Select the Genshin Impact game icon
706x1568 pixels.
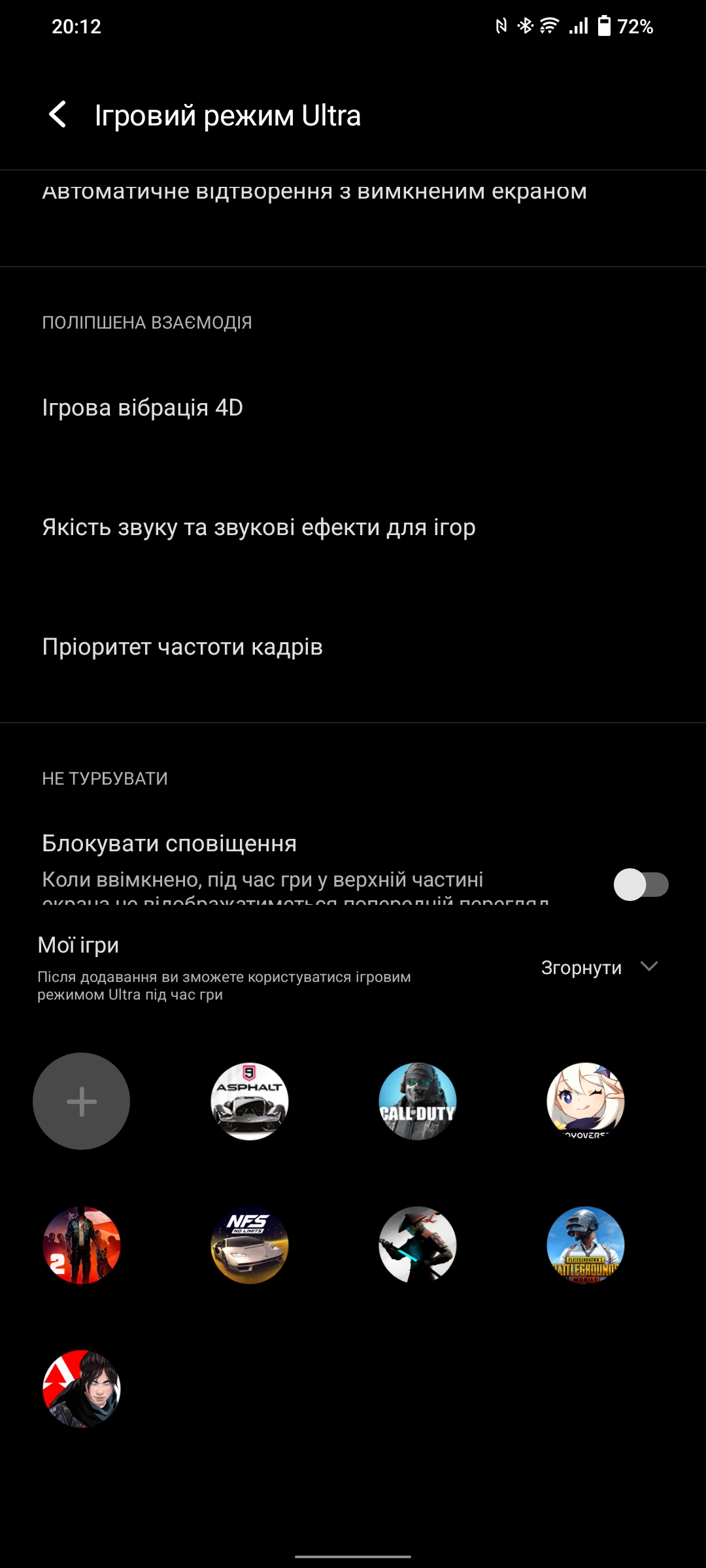point(586,1102)
